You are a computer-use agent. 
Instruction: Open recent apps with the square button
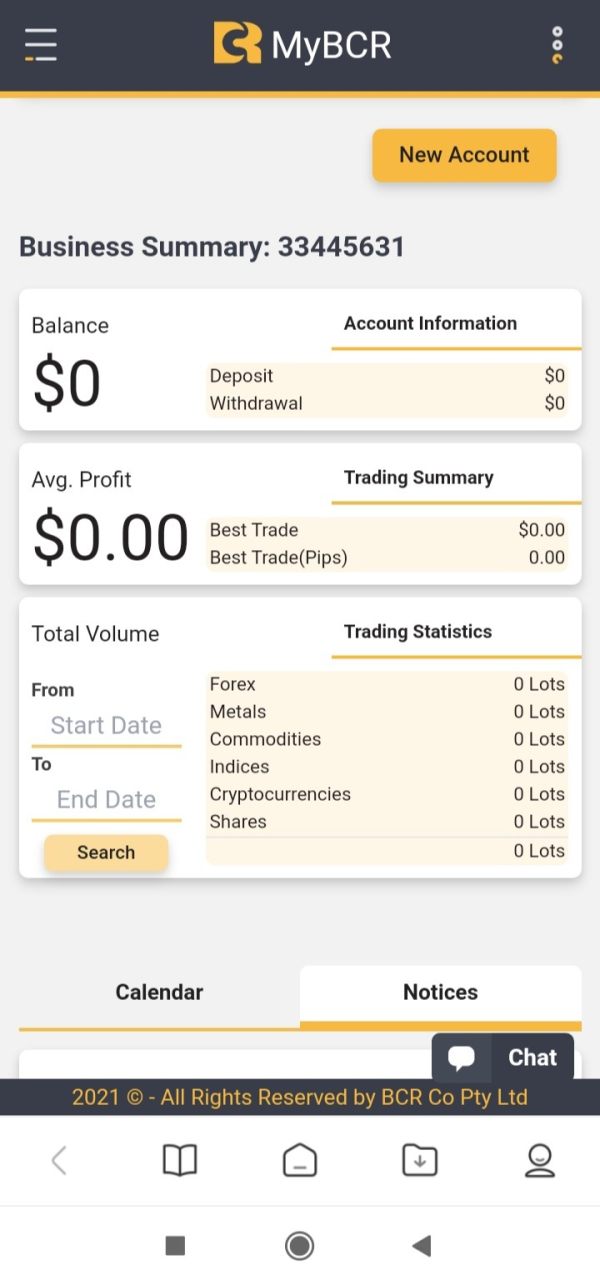(175, 1245)
